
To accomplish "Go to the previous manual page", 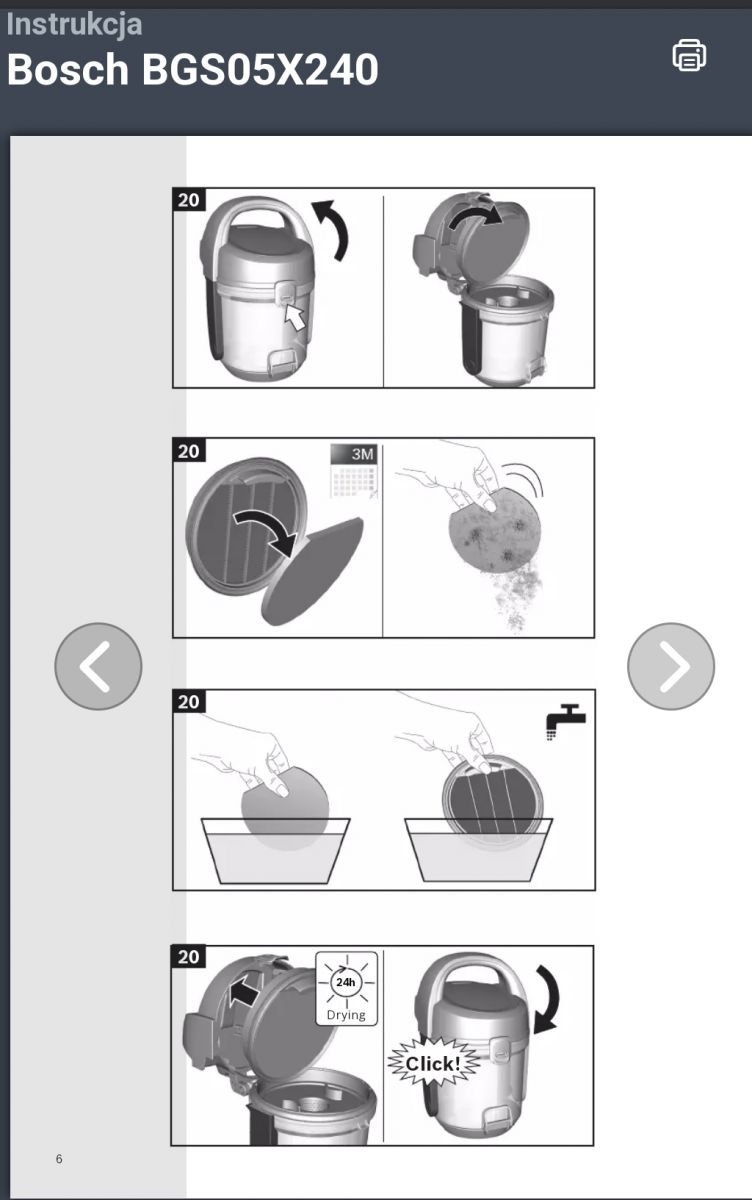I will (x=98, y=666).
